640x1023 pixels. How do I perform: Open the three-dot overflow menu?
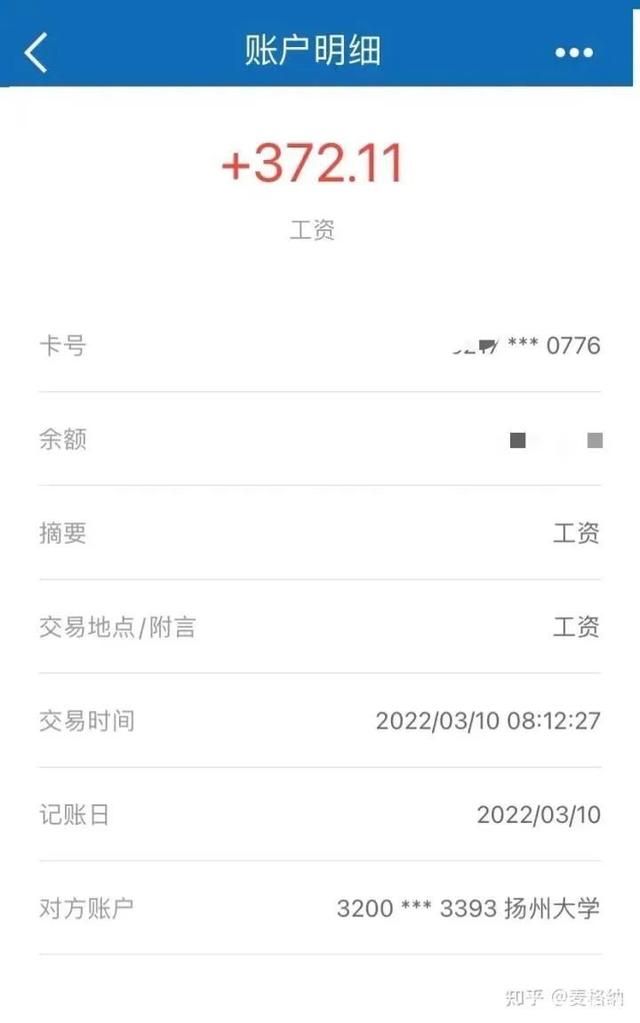click(x=574, y=53)
